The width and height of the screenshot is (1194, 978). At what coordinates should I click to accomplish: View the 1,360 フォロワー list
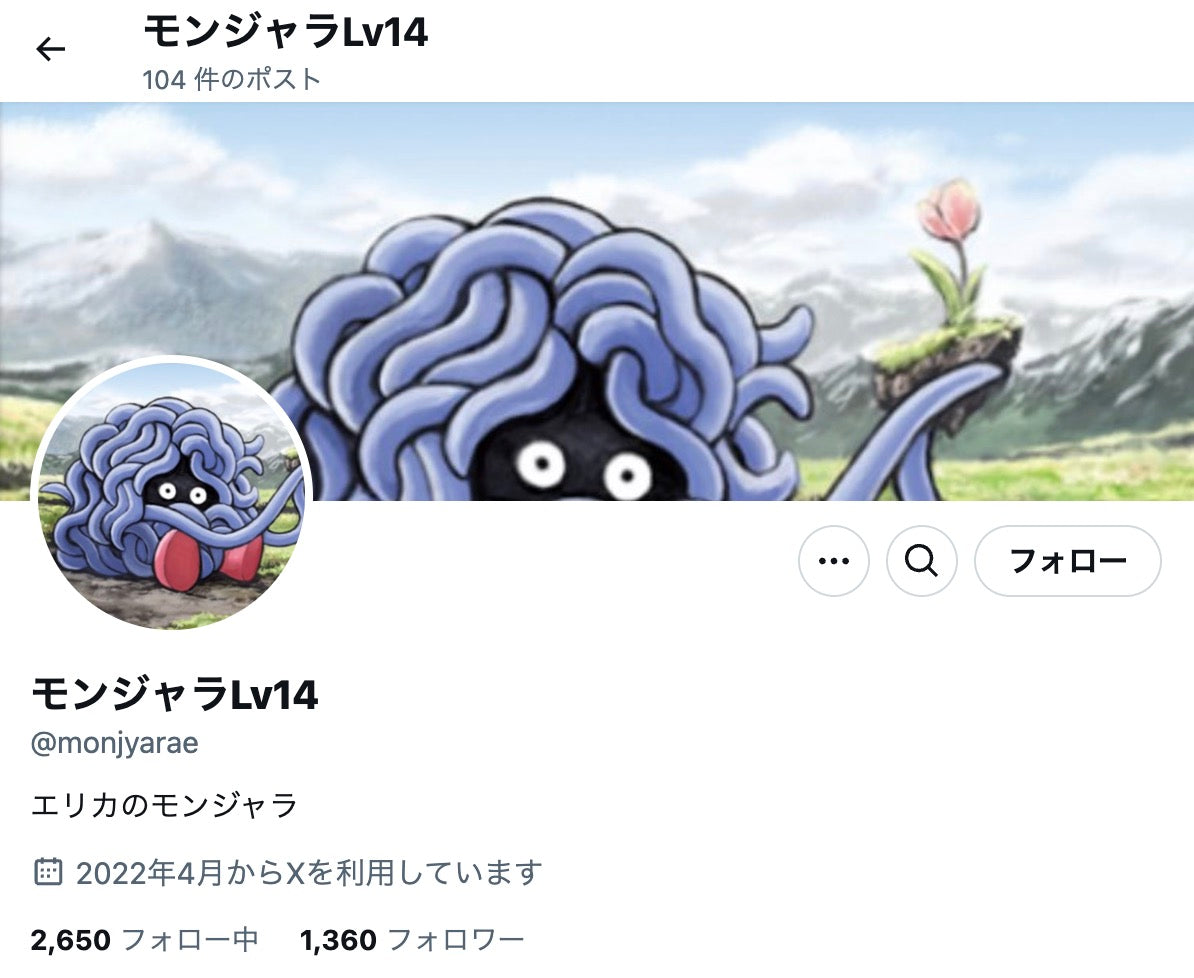coord(411,940)
